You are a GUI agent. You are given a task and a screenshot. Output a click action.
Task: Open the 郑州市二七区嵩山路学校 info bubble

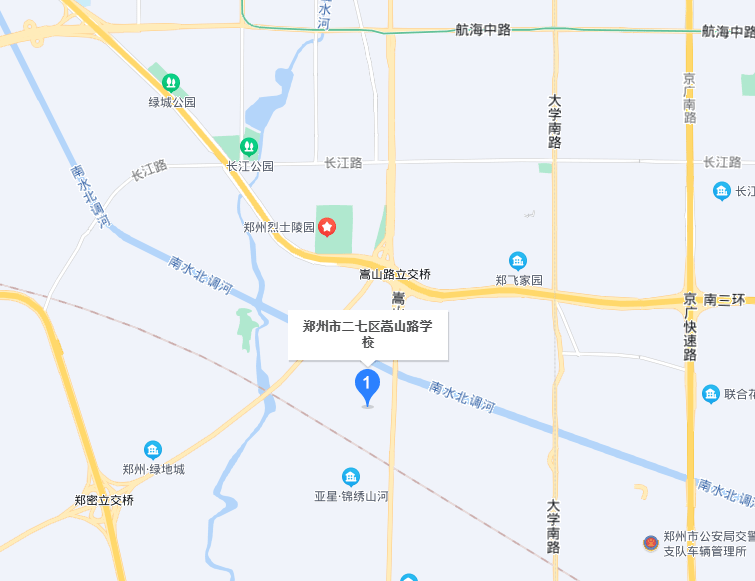368,334
